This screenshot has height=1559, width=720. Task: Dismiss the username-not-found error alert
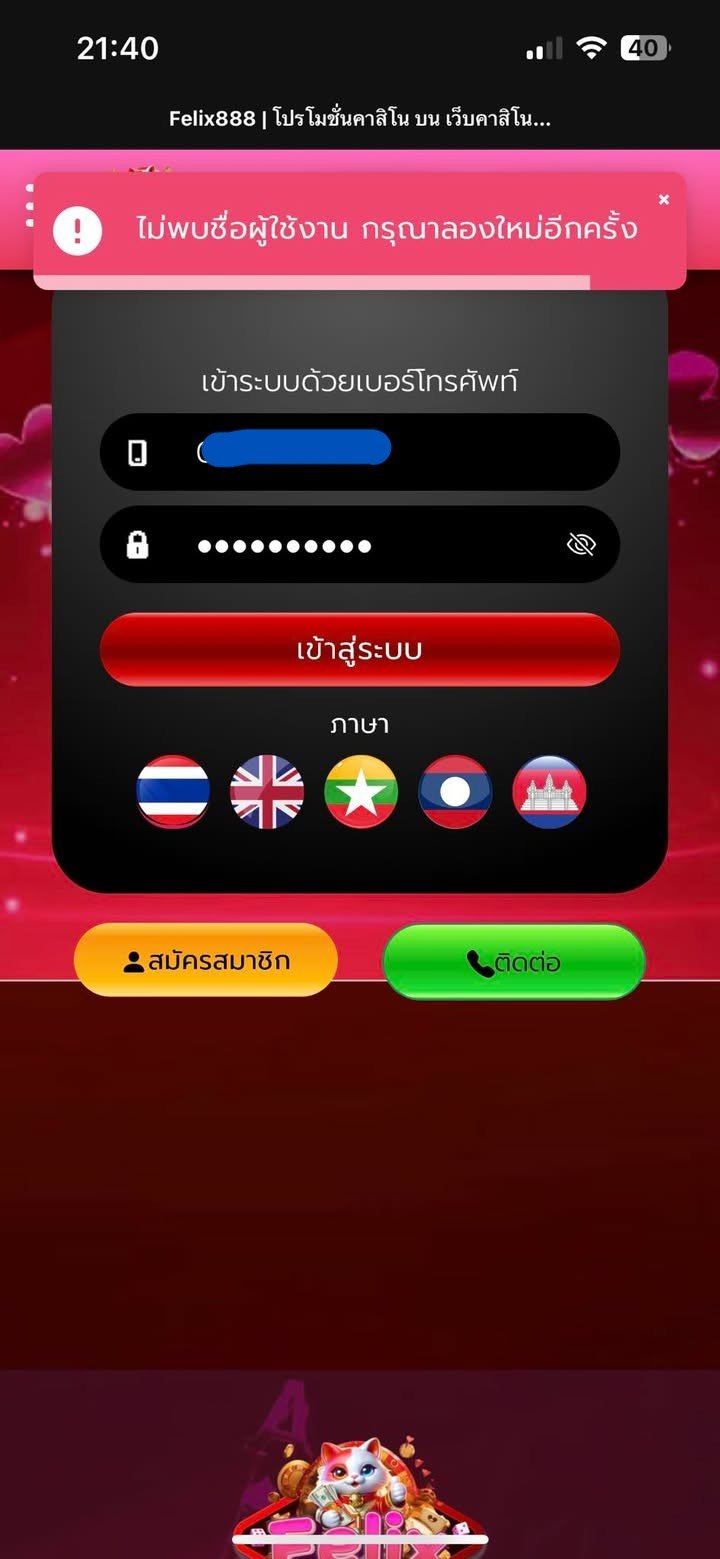pos(664,200)
